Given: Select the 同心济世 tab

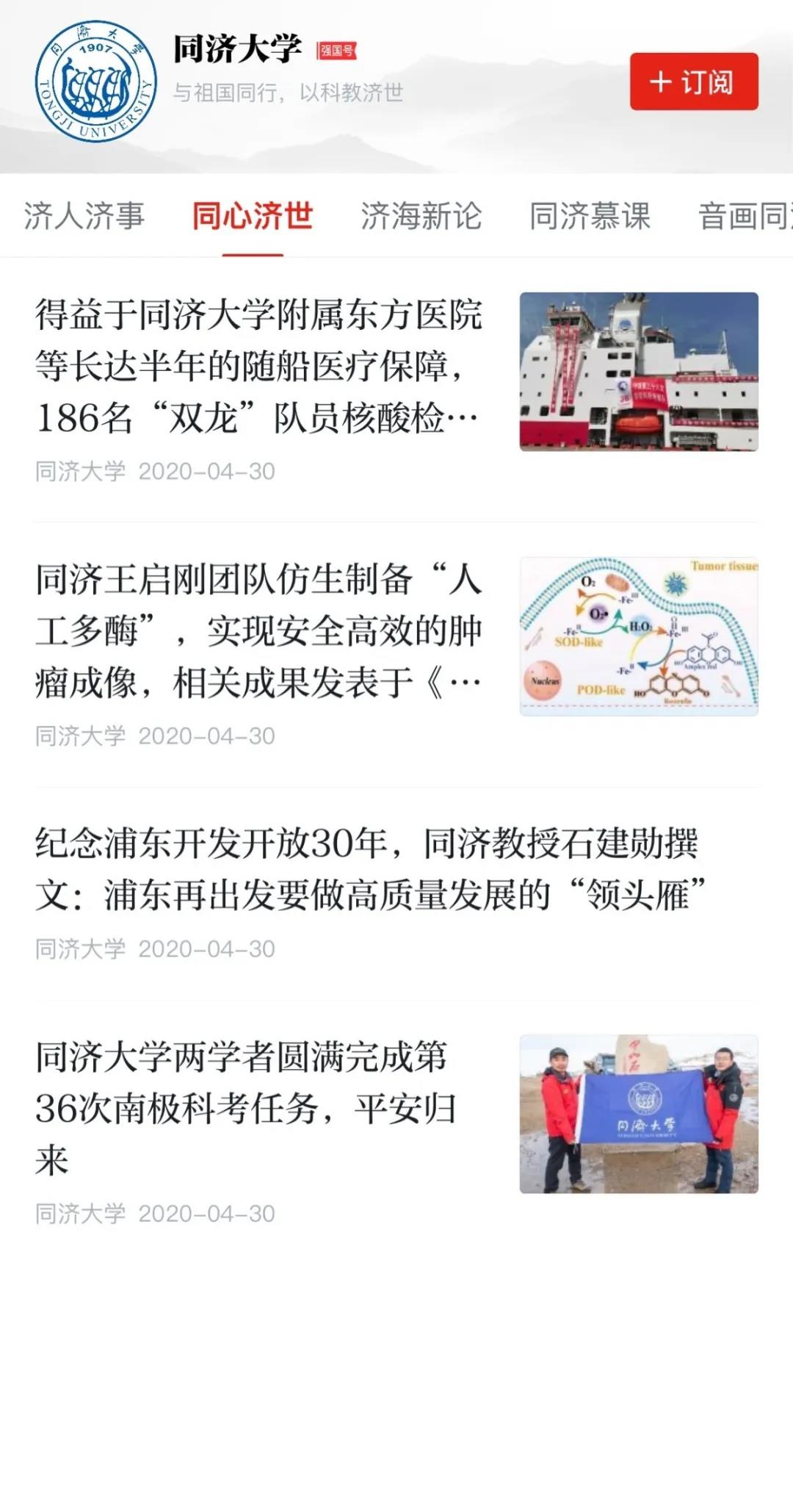Looking at the screenshot, I should click(x=253, y=216).
